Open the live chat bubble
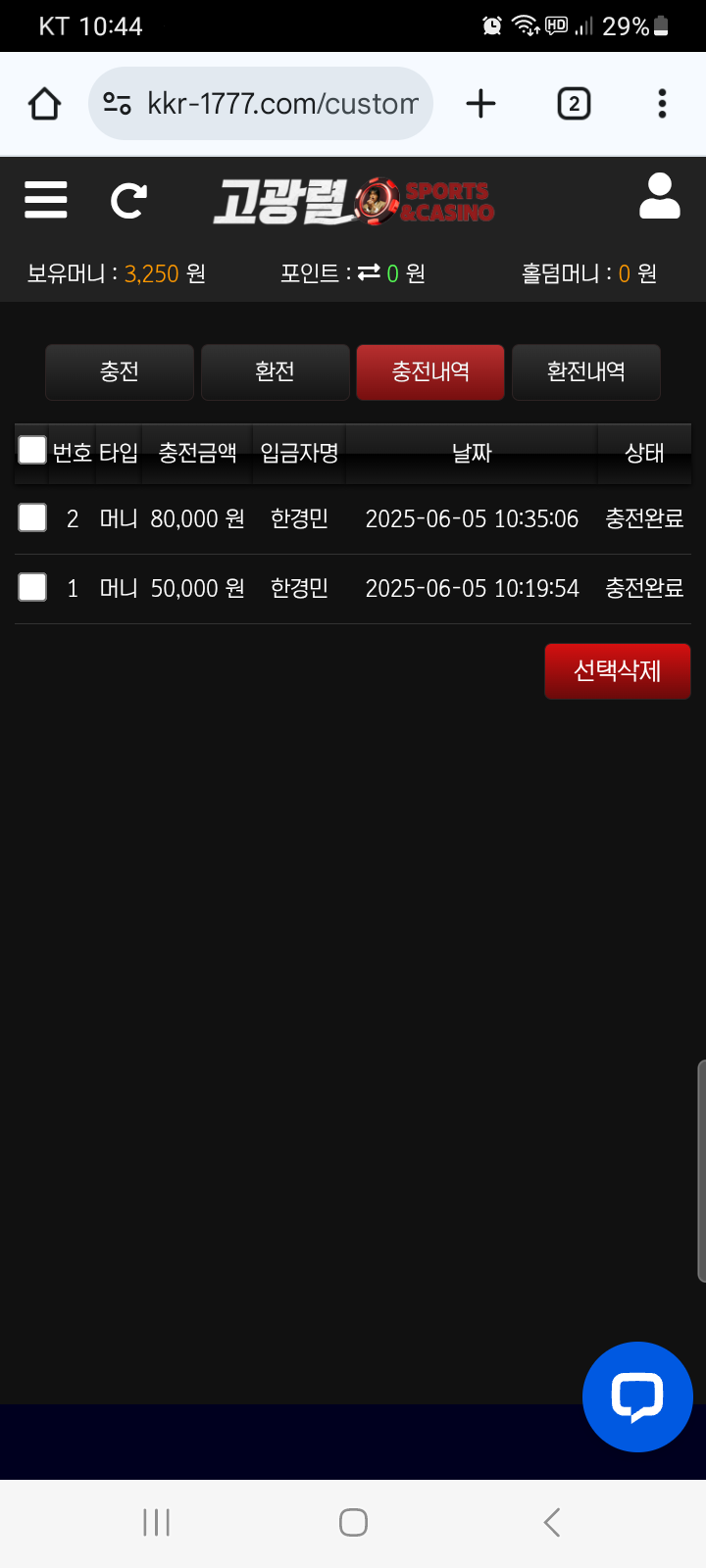The height and width of the screenshot is (1568, 706). click(637, 1396)
